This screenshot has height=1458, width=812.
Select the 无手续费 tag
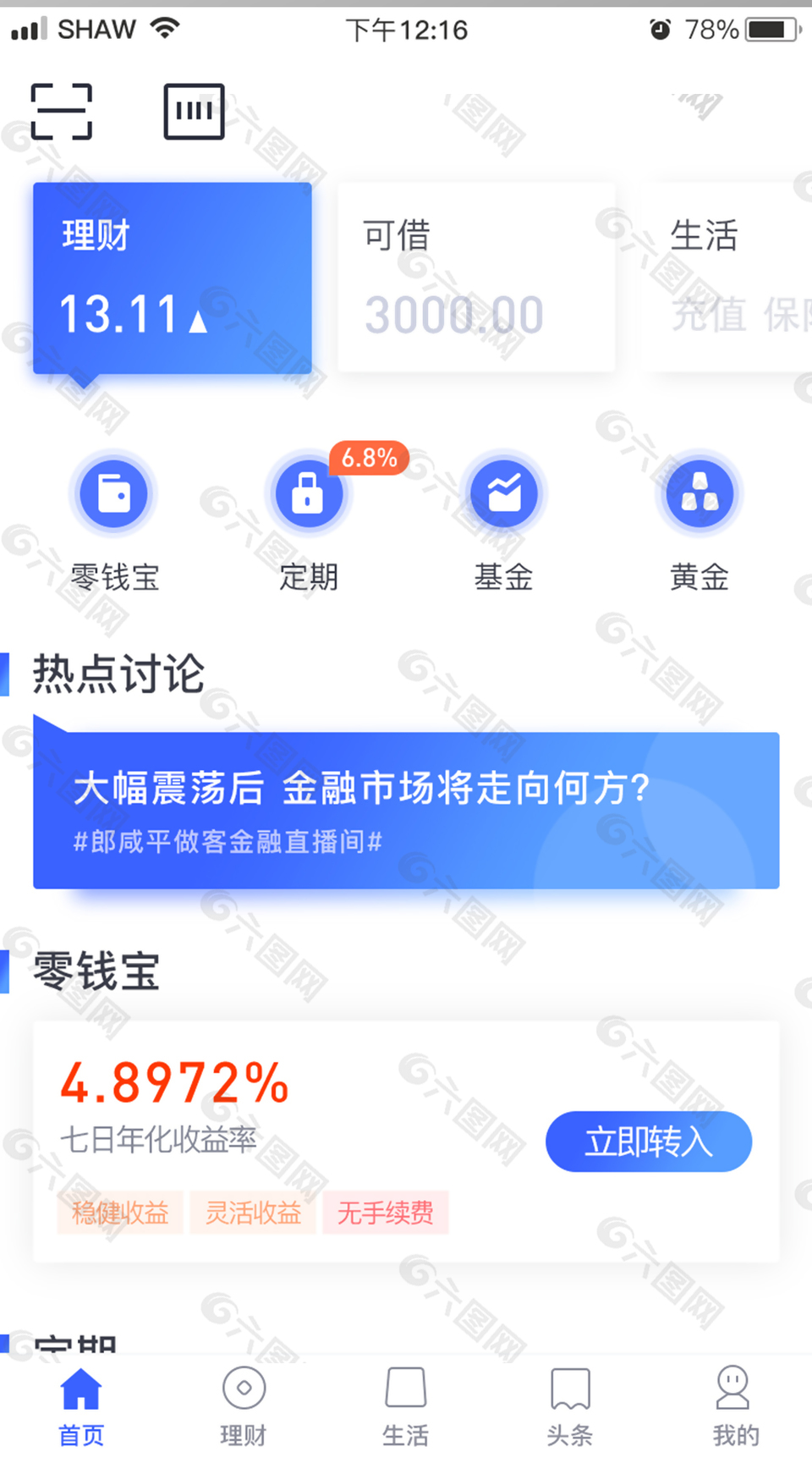[x=386, y=1213]
